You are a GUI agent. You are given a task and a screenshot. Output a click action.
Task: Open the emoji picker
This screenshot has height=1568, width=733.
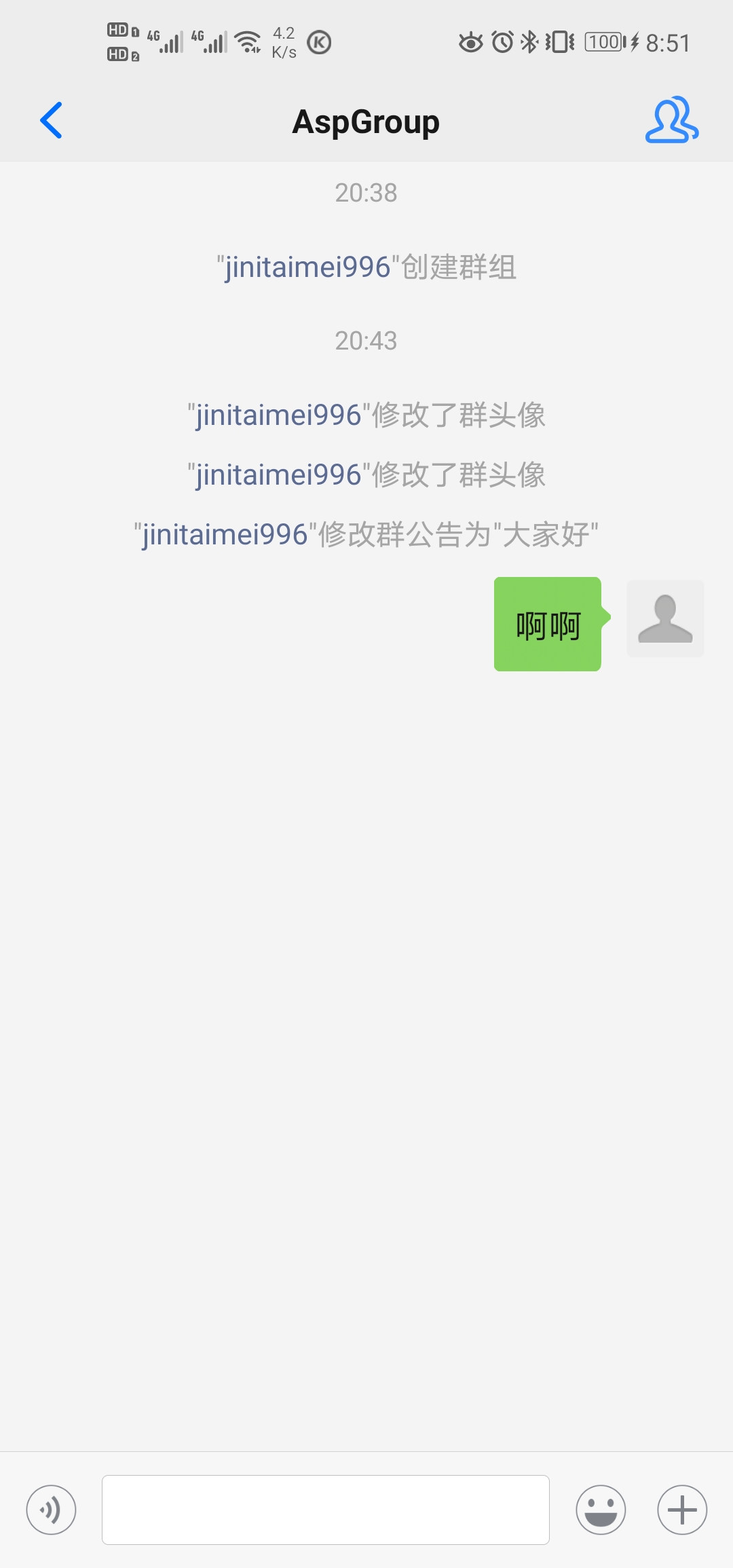point(601,1510)
